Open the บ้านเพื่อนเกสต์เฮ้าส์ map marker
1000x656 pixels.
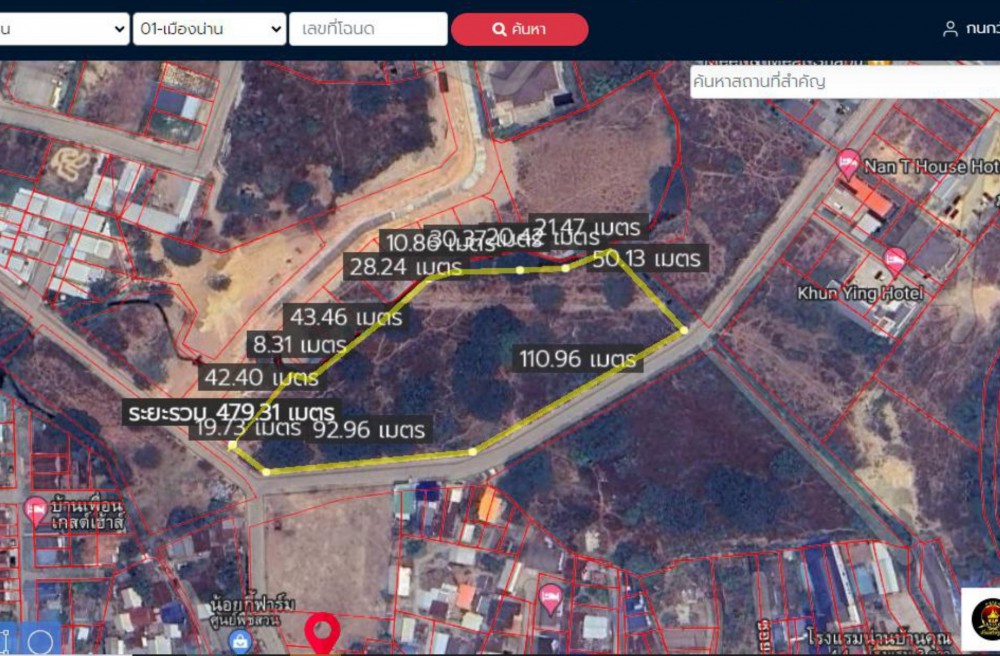37,510
